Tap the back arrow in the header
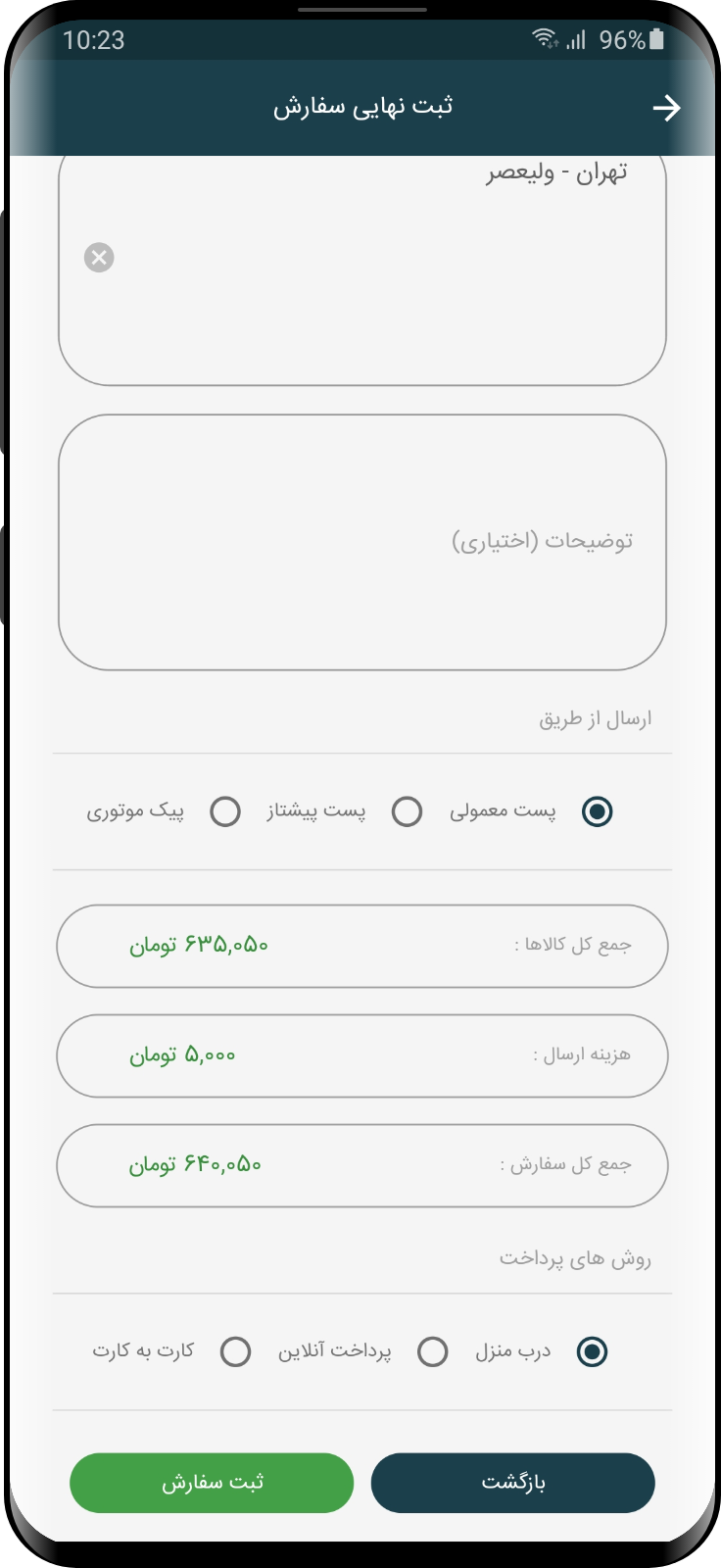This screenshot has height=1568, width=721. [x=666, y=108]
